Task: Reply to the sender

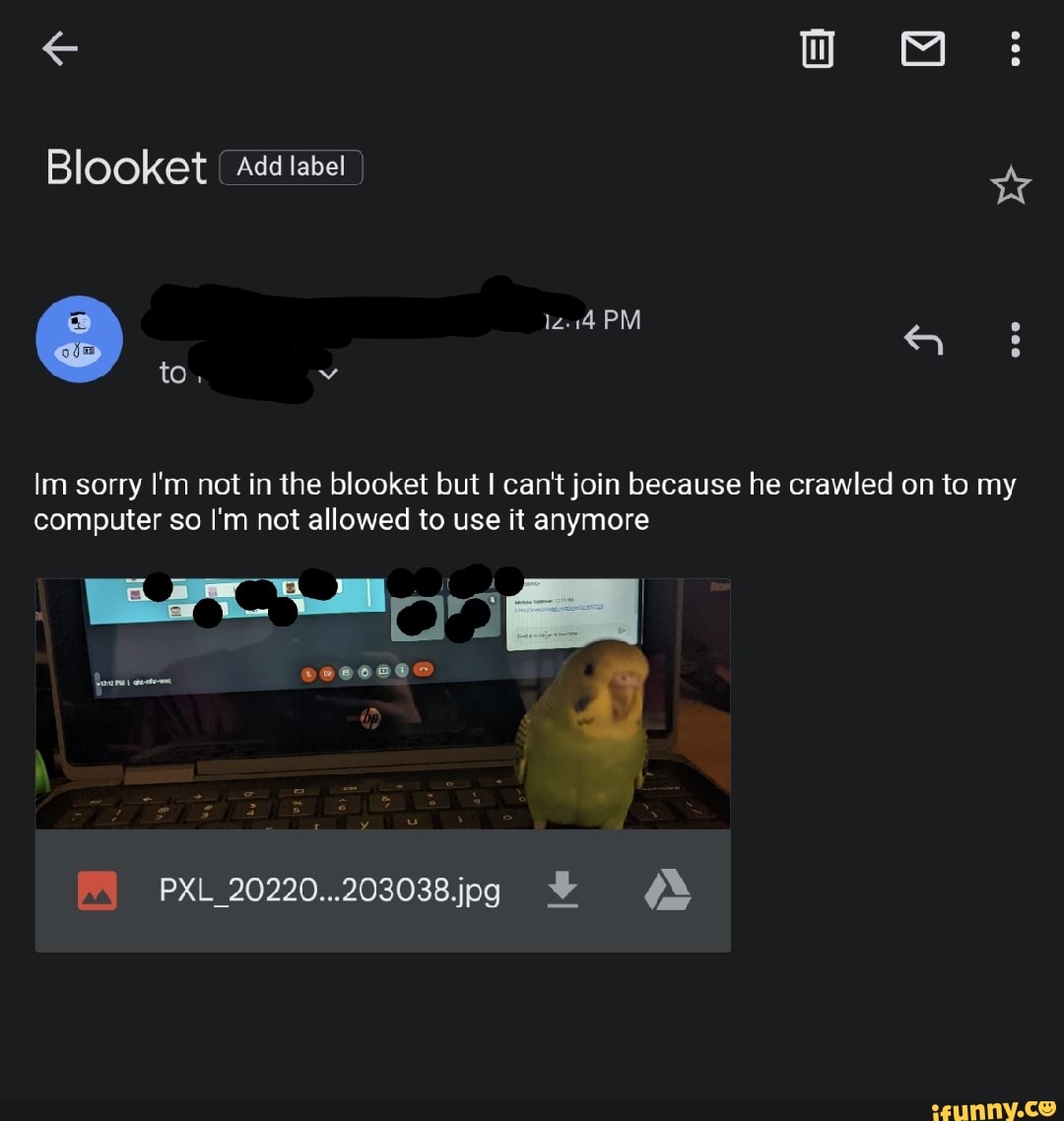Action: (x=923, y=340)
